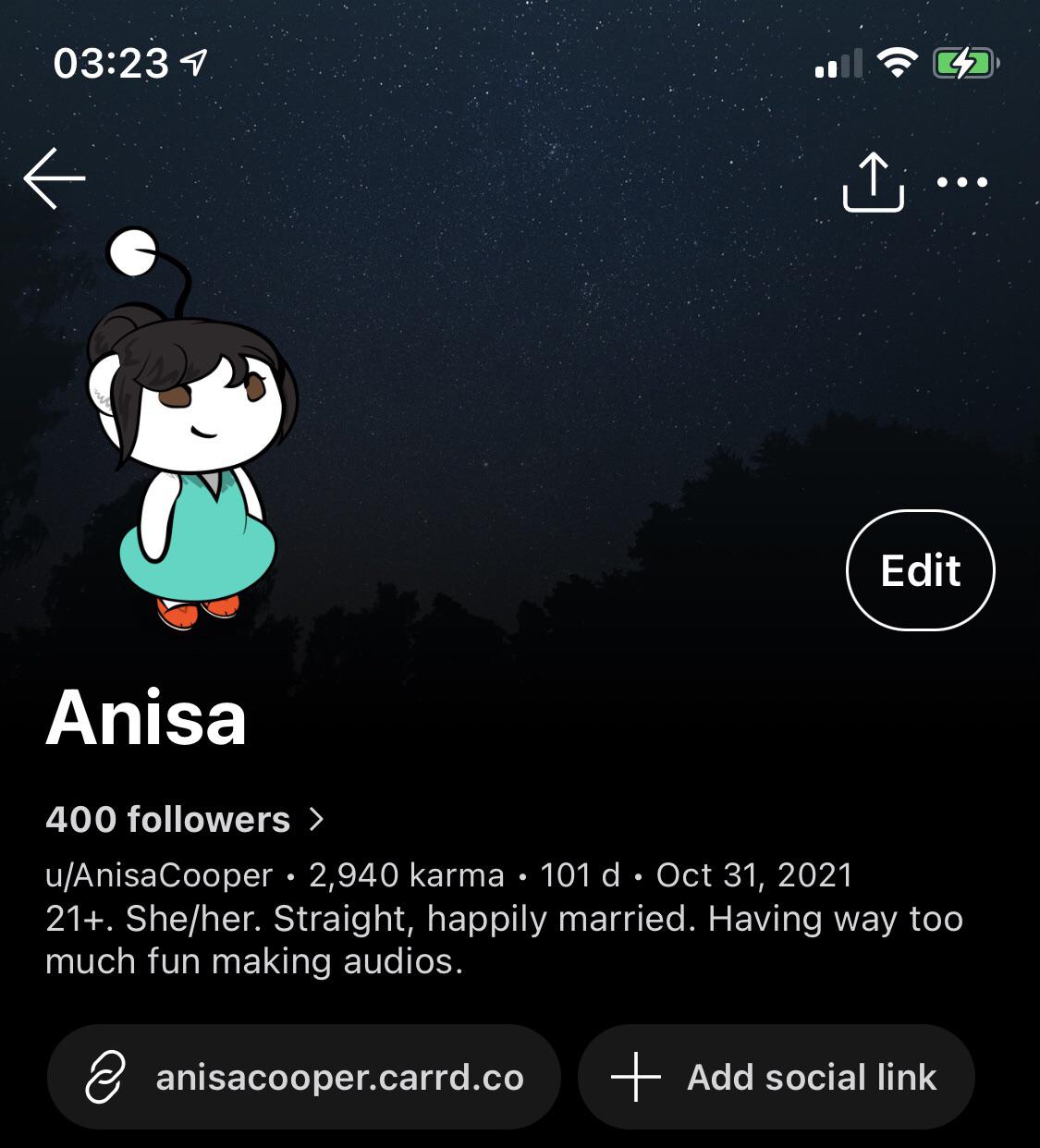Go back with the arrow icon
The height and width of the screenshot is (1148, 1040).
point(55,178)
